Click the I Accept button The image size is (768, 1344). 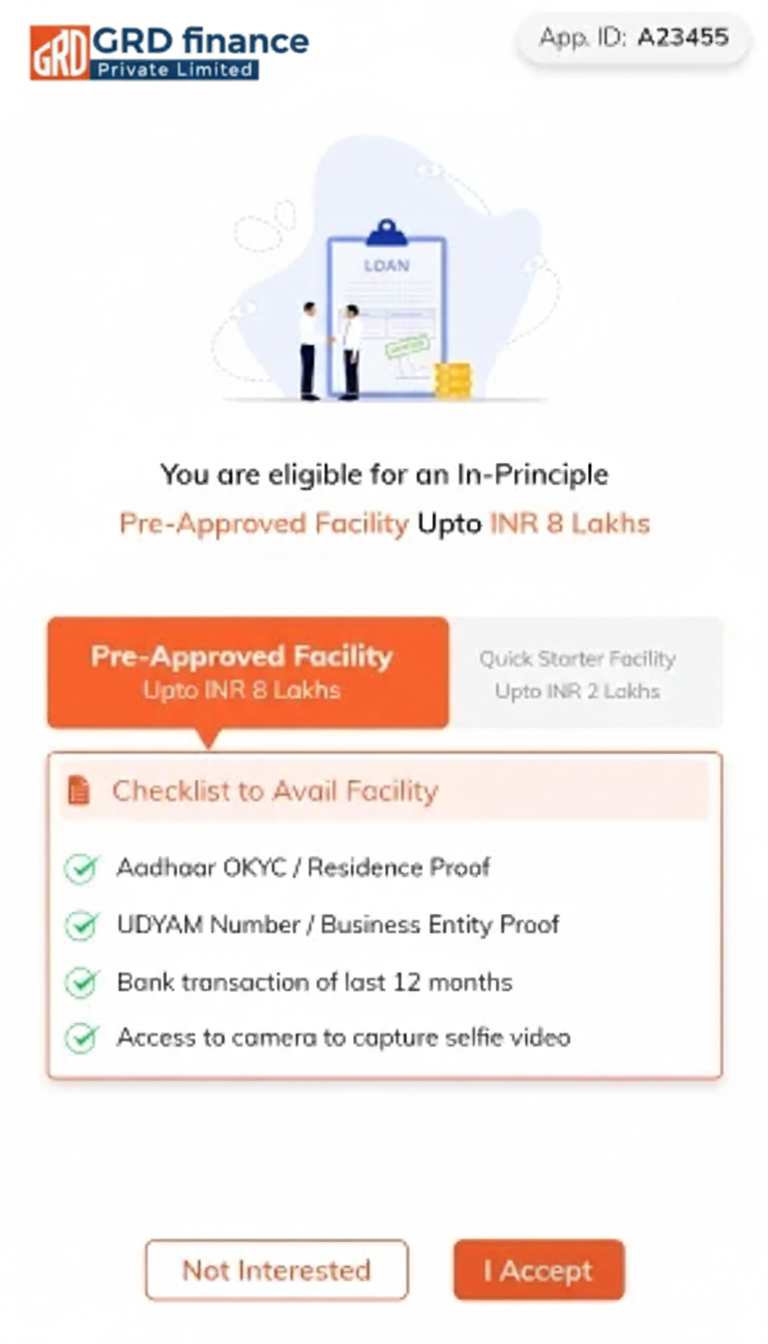[x=539, y=1270]
